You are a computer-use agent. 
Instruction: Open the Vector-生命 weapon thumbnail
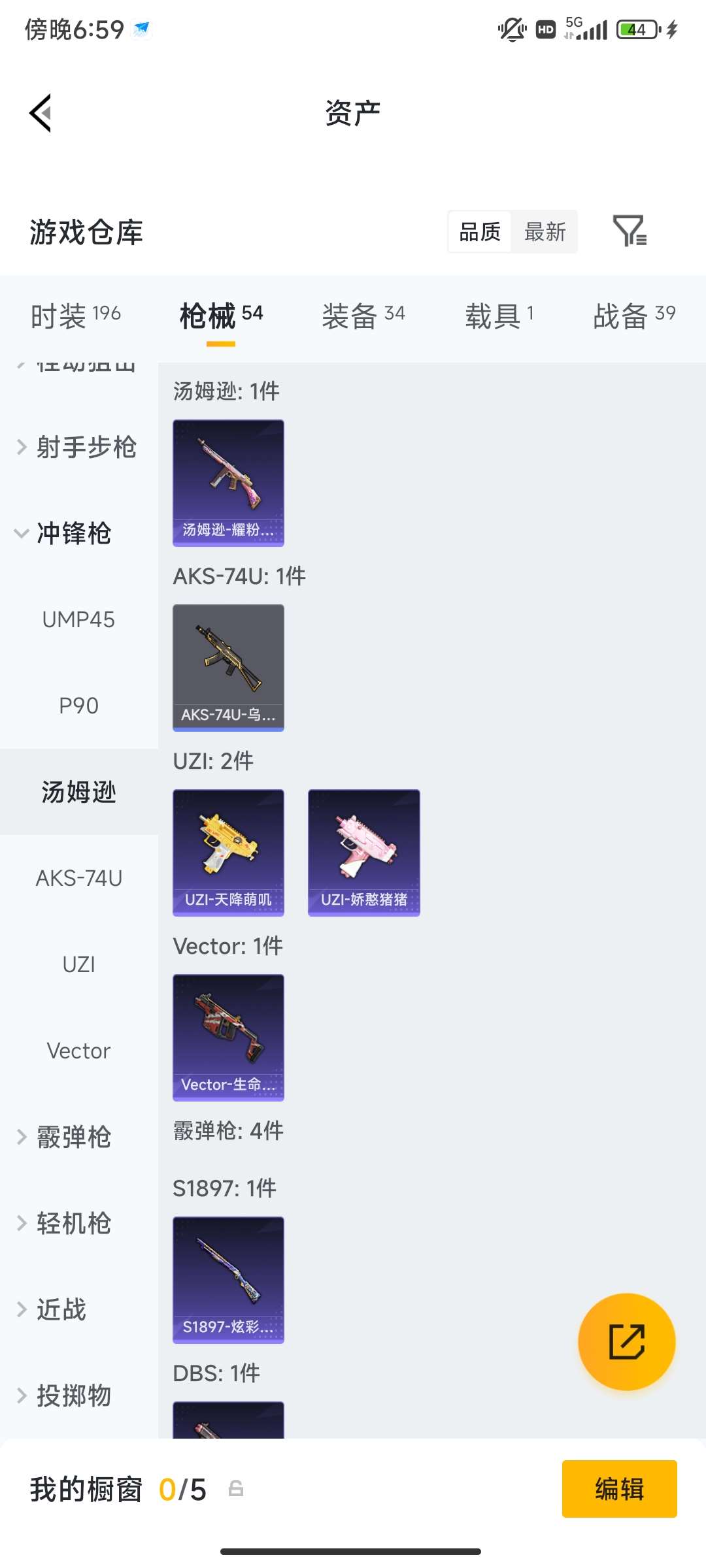[x=228, y=1037]
